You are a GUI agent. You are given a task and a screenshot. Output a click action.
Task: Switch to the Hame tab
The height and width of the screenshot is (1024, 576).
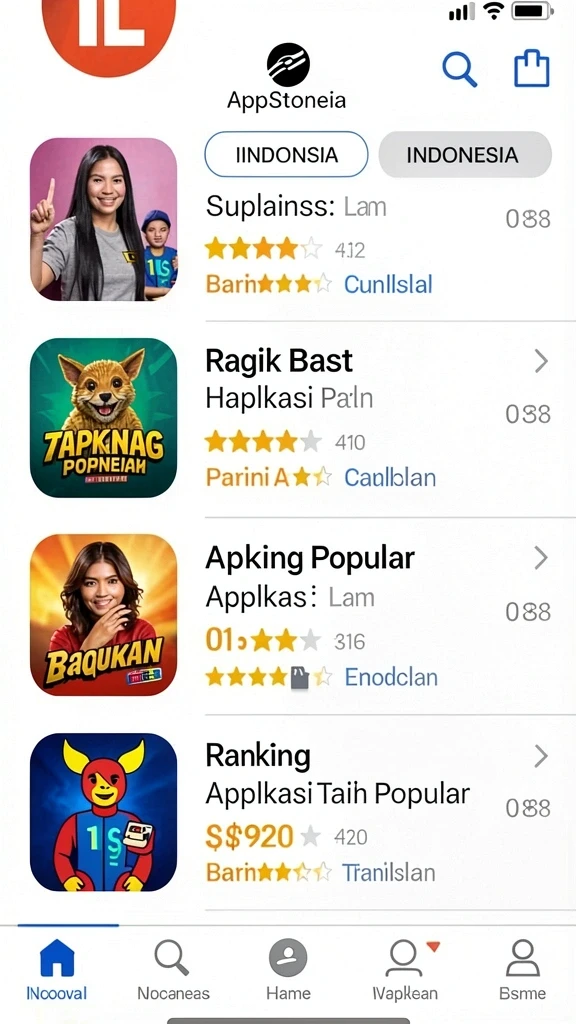click(288, 970)
